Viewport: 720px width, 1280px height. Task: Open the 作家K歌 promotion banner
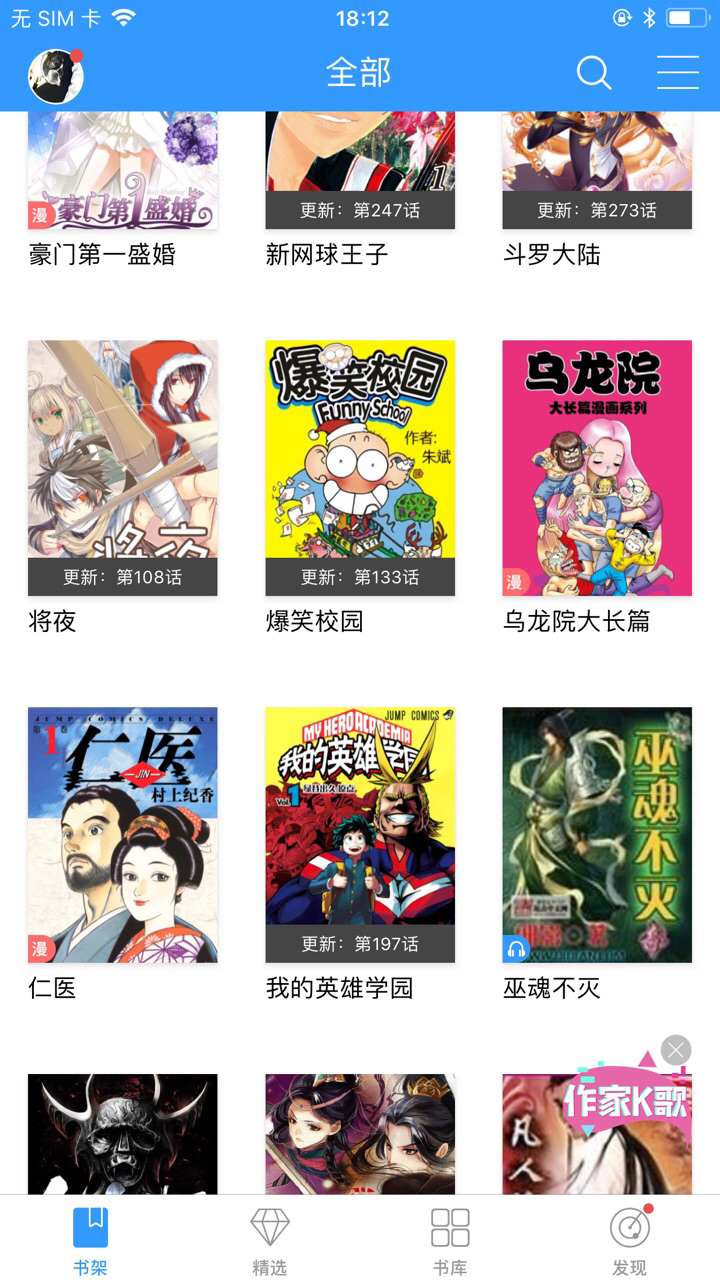pyautogui.click(x=626, y=1100)
